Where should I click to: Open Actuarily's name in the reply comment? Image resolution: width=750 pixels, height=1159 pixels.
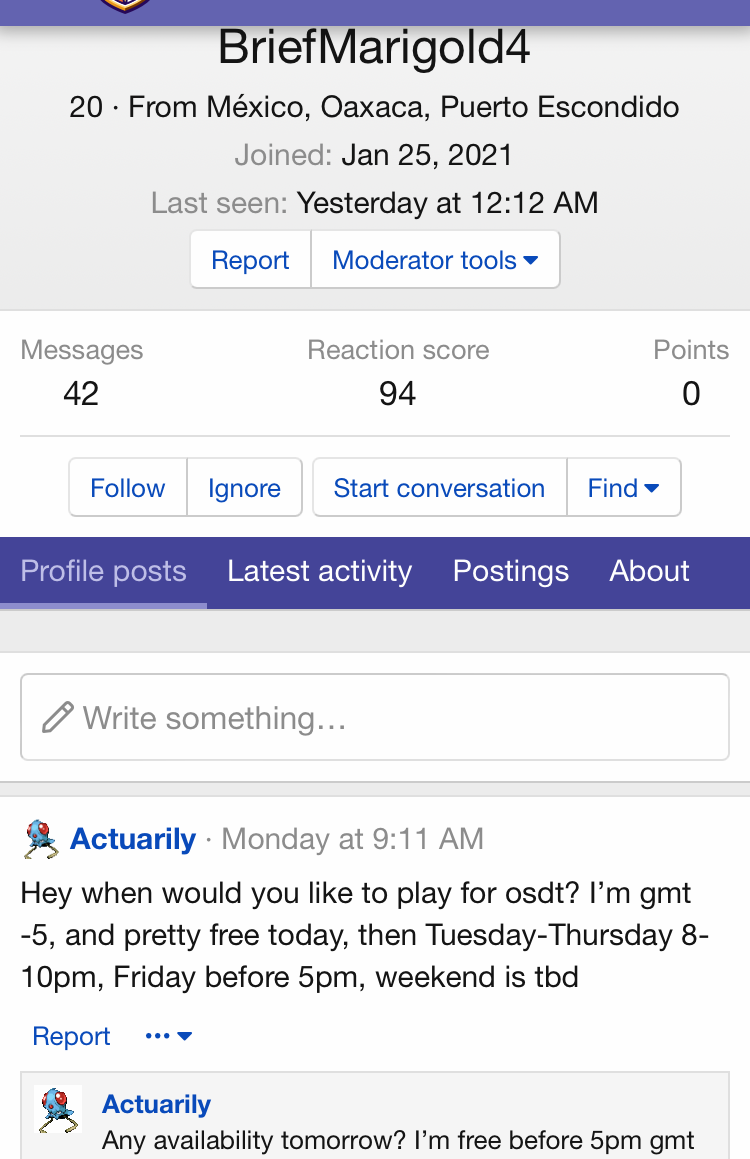pyautogui.click(x=156, y=1104)
